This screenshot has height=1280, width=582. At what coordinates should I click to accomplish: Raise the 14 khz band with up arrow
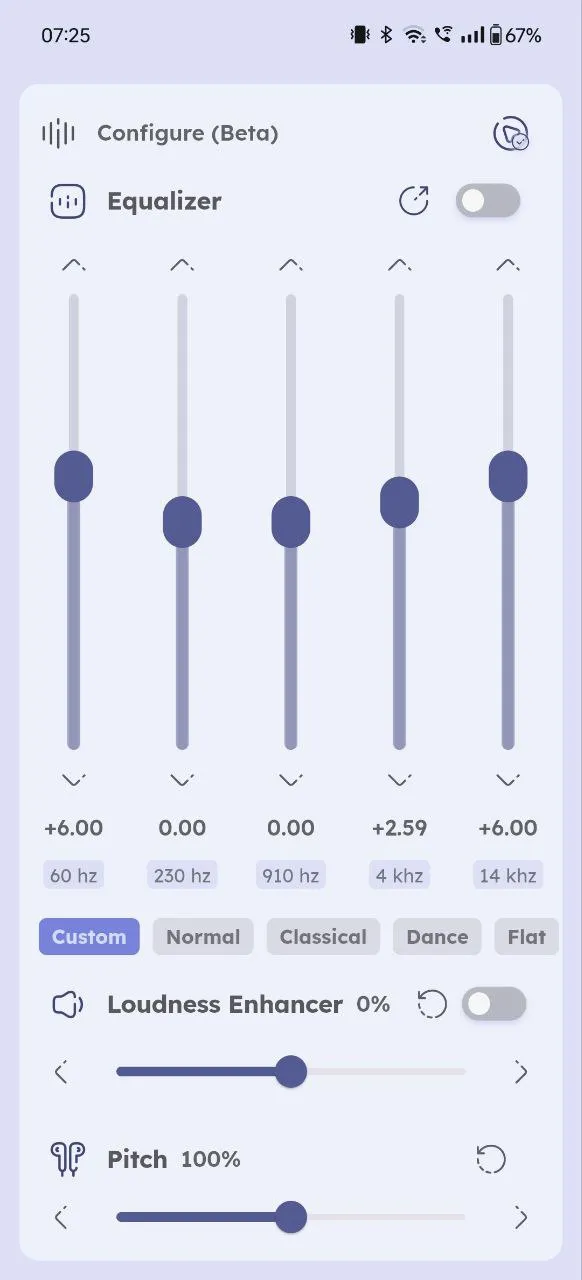click(x=508, y=265)
